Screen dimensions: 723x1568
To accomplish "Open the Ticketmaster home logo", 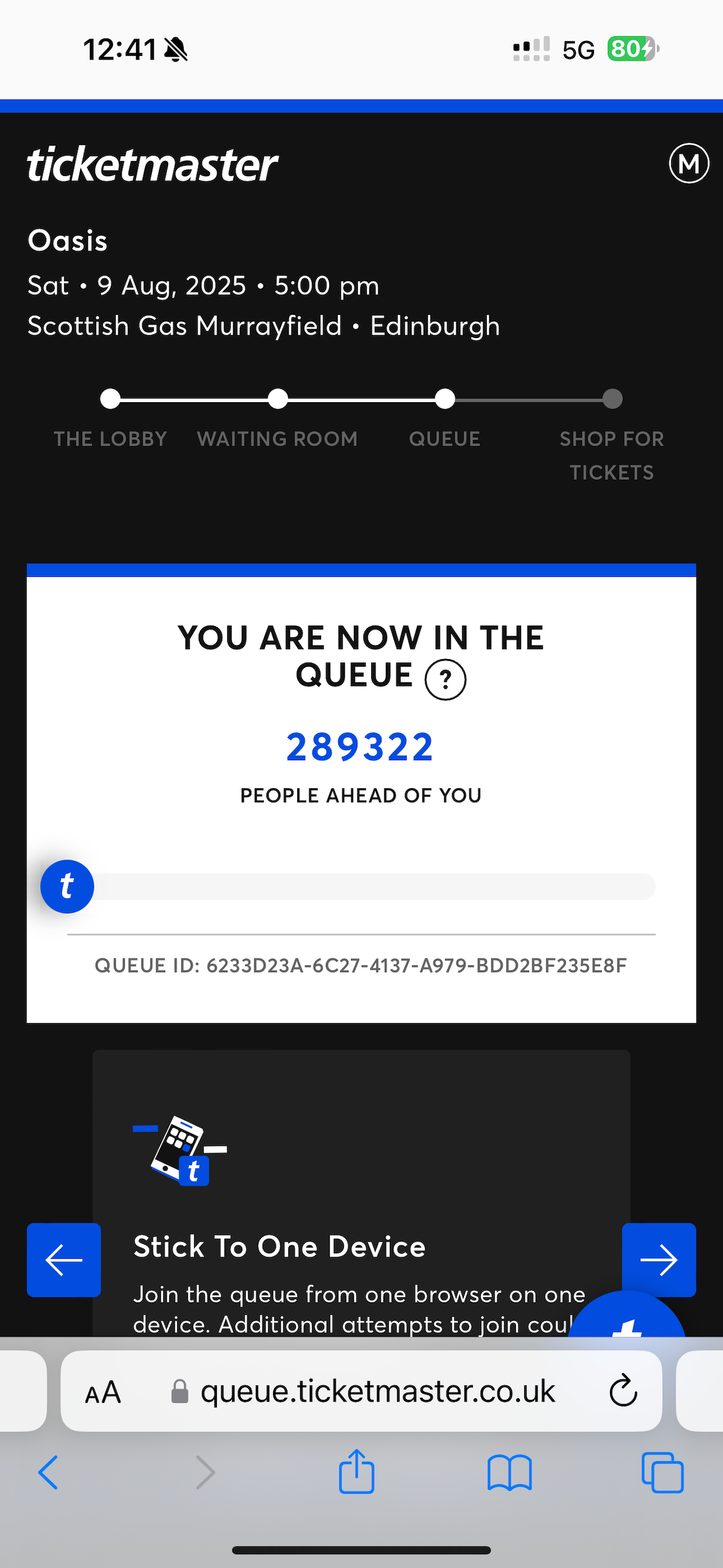I will pos(152,165).
